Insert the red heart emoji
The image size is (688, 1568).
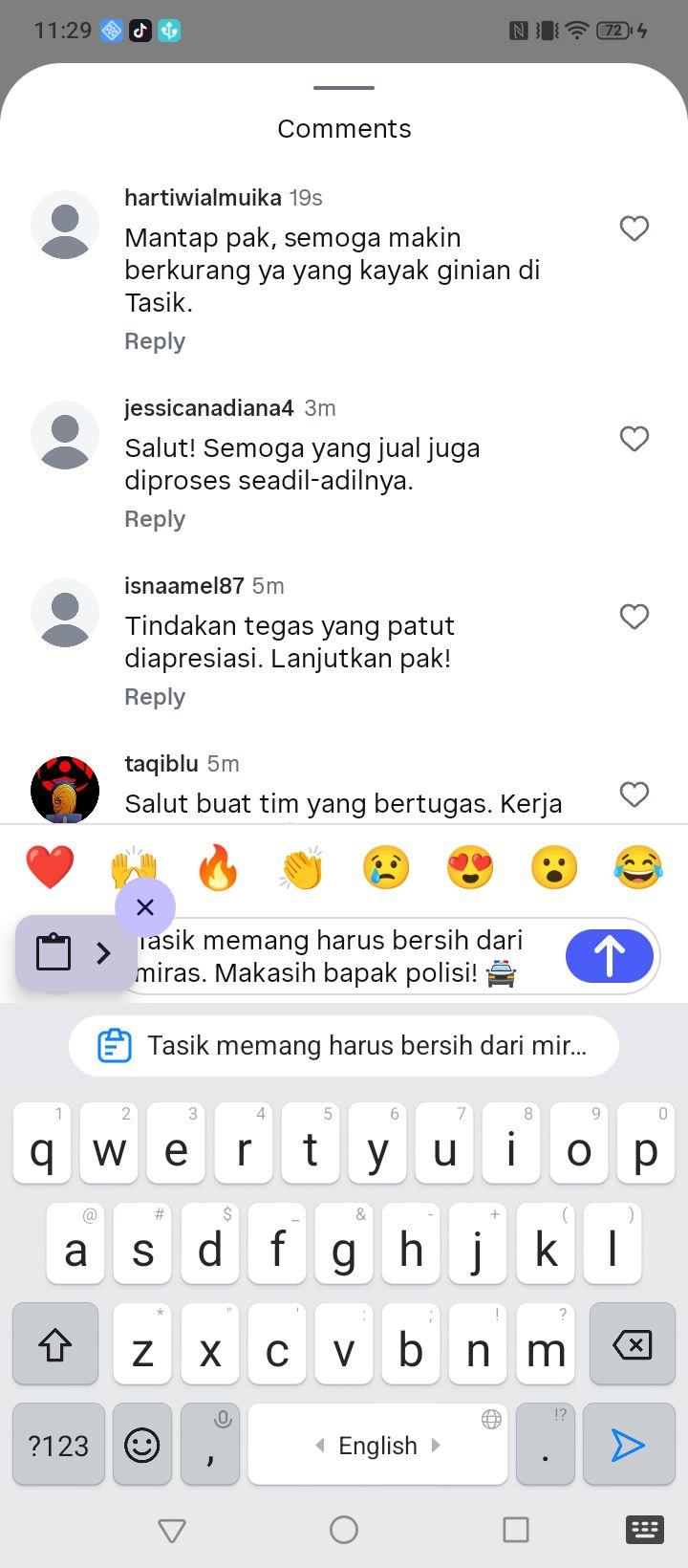pos(50,868)
